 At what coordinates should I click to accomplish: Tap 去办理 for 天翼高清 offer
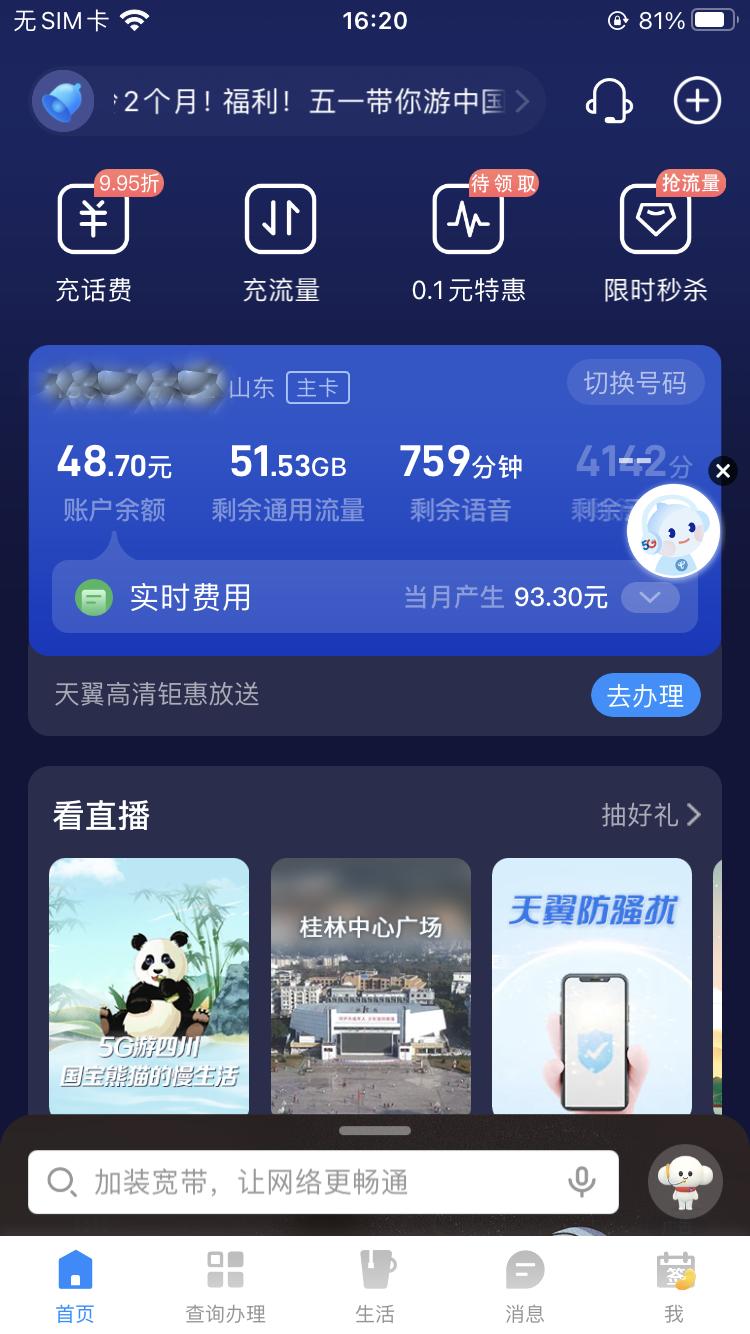645,695
